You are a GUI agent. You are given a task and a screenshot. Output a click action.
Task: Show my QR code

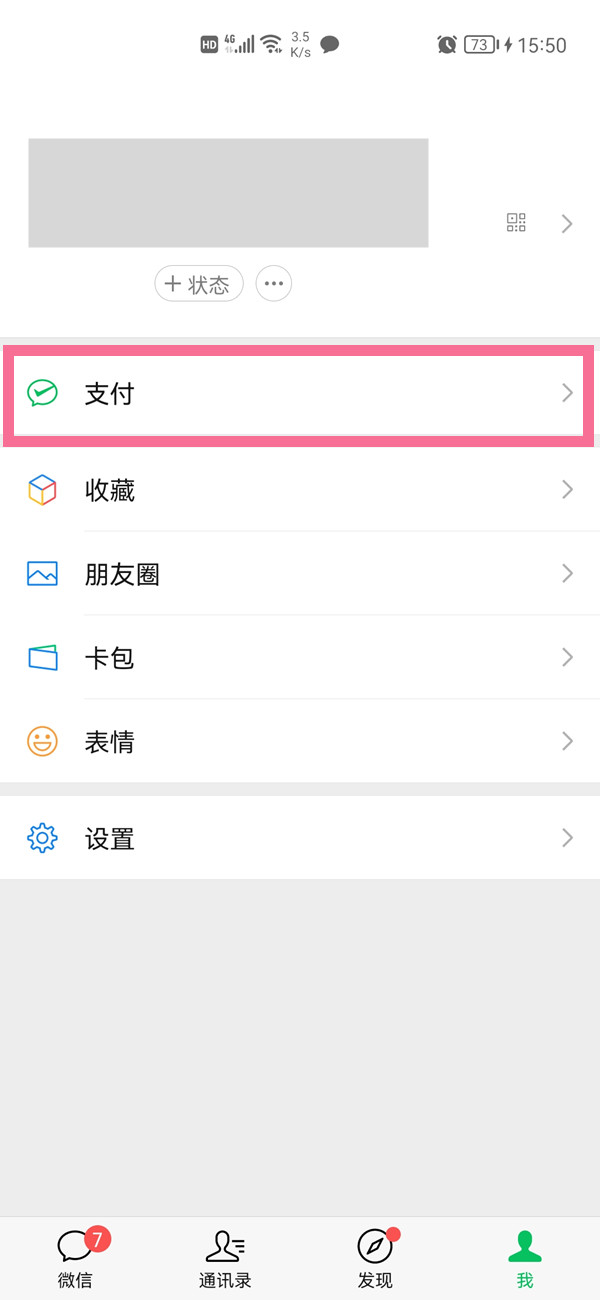(x=516, y=223)
